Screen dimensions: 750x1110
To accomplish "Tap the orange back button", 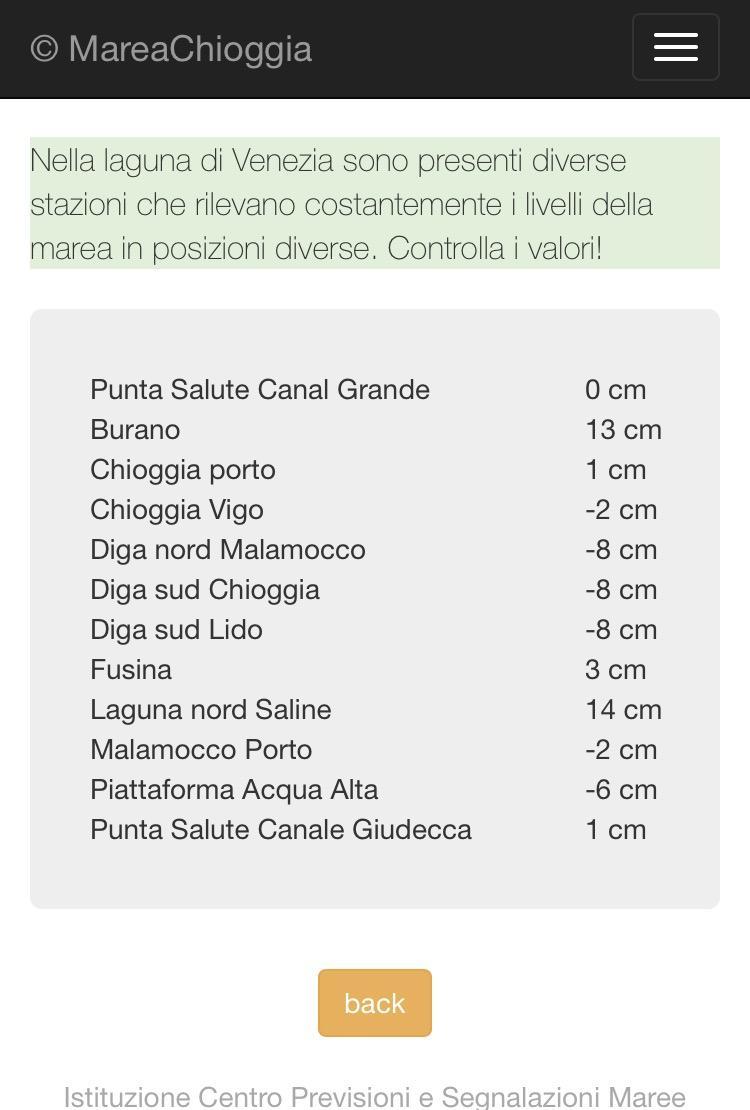I will [x=374, y=1002].
